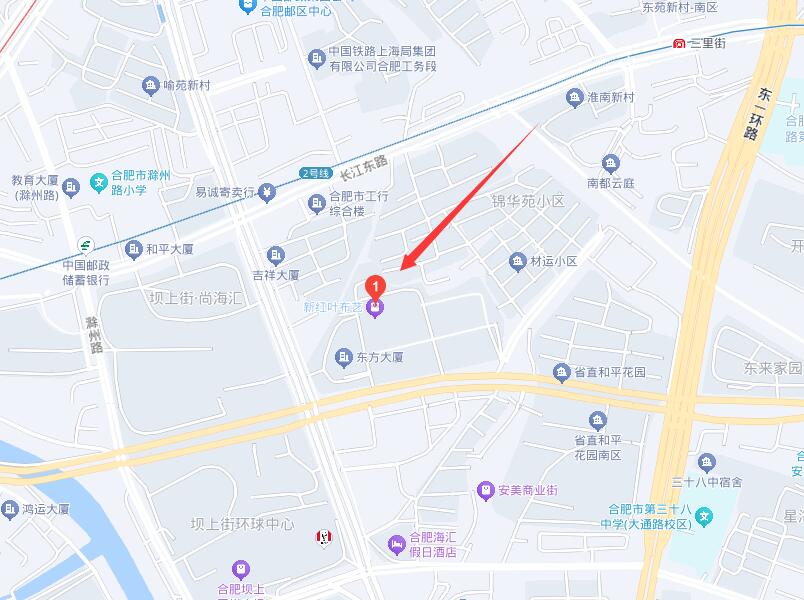The image size is (804, 600).
Task: Open the 东方大厦 building marker
Action: click(x=342, y=356)
